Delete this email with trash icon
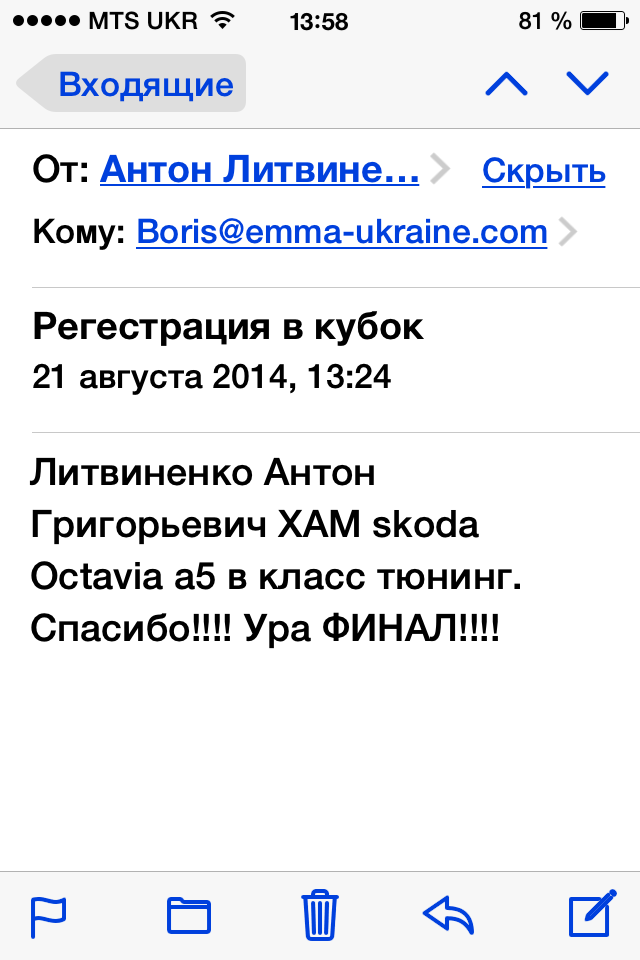This screenshot has width=640, height=960. click(x=322, y=914)
